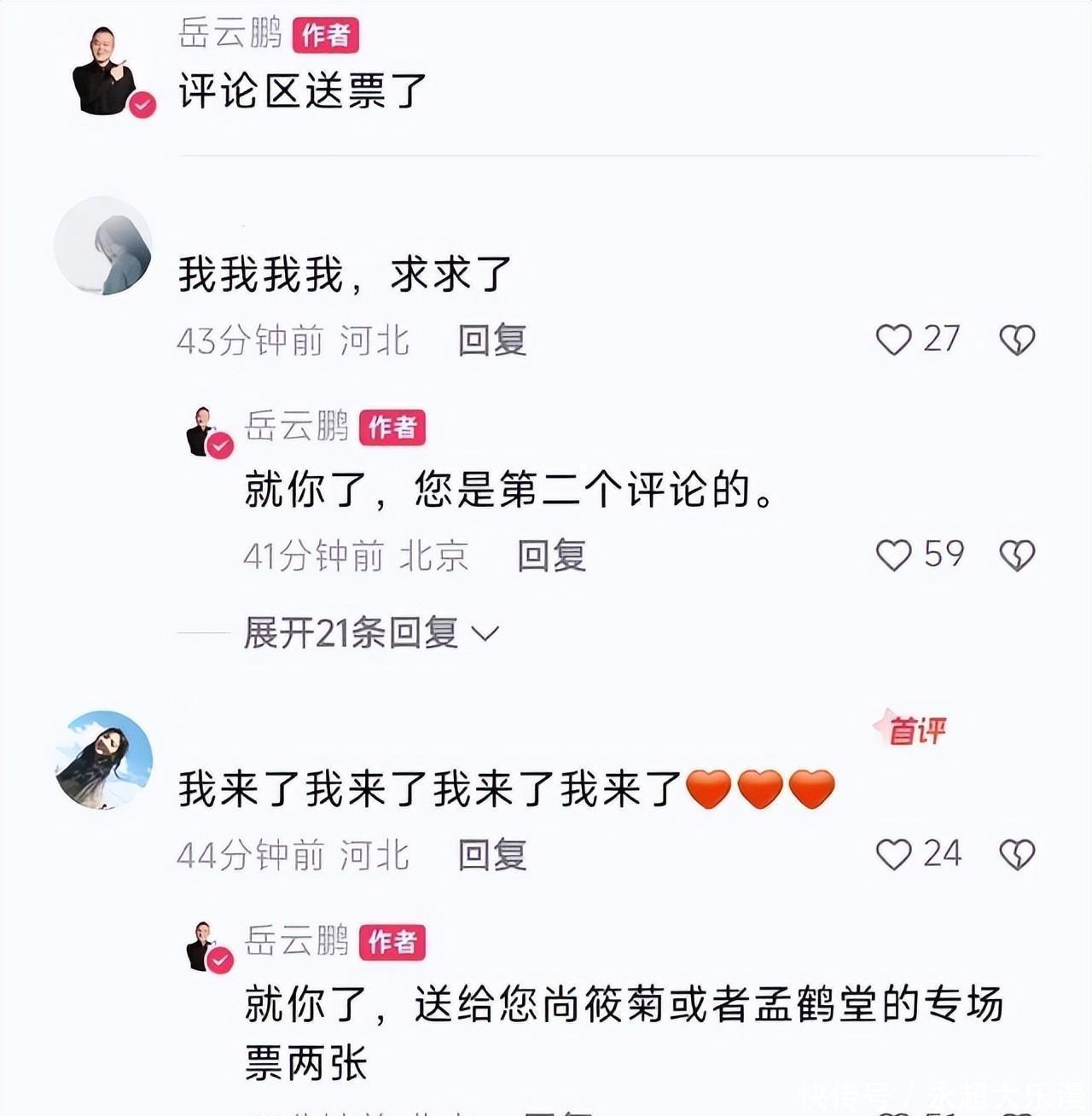Expand the 21 hidden replies
The image size is (1092, 1116).
pos(369,633)
